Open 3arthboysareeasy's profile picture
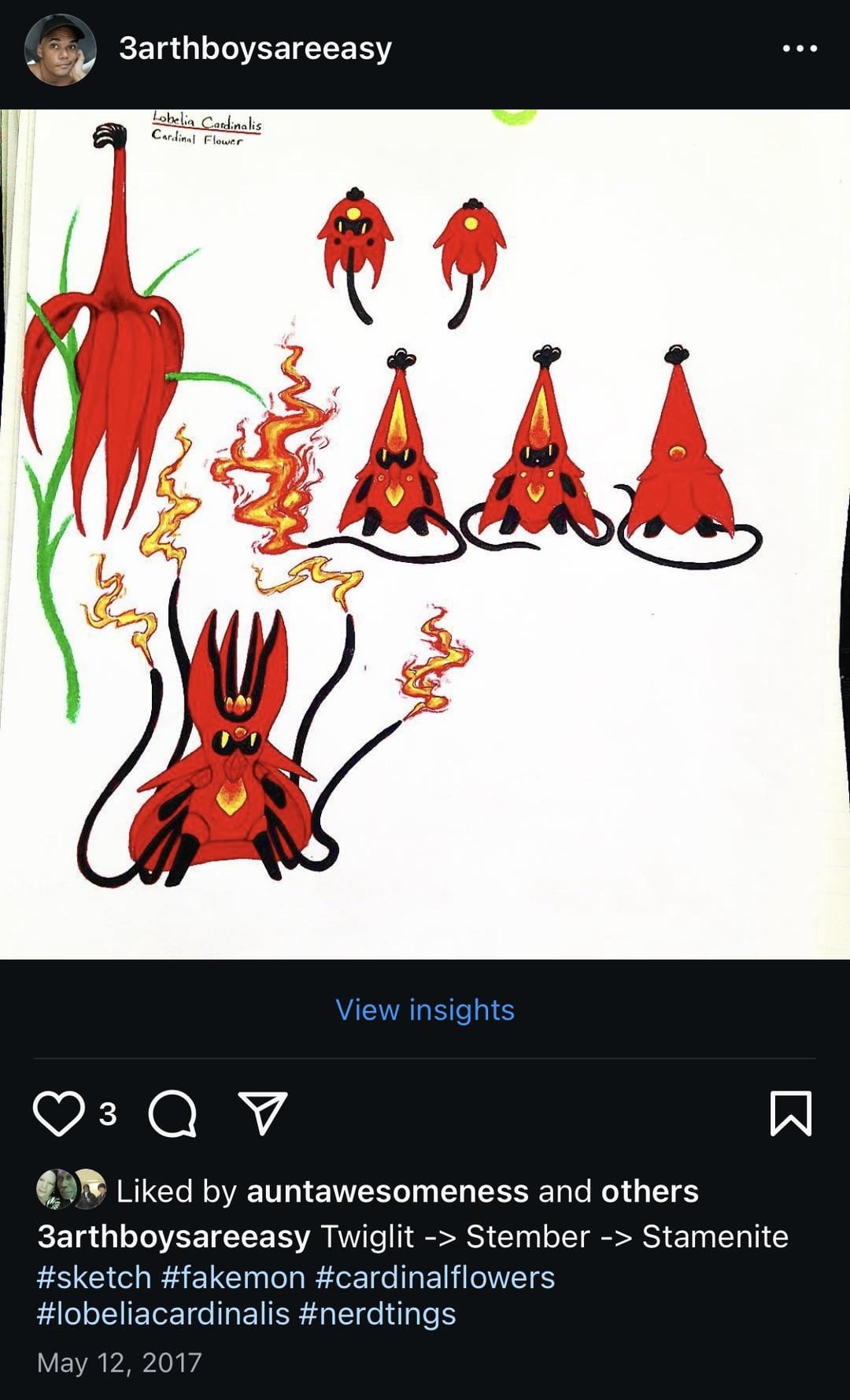This screenshot has height=1400, width=850. tap(61, 49)
